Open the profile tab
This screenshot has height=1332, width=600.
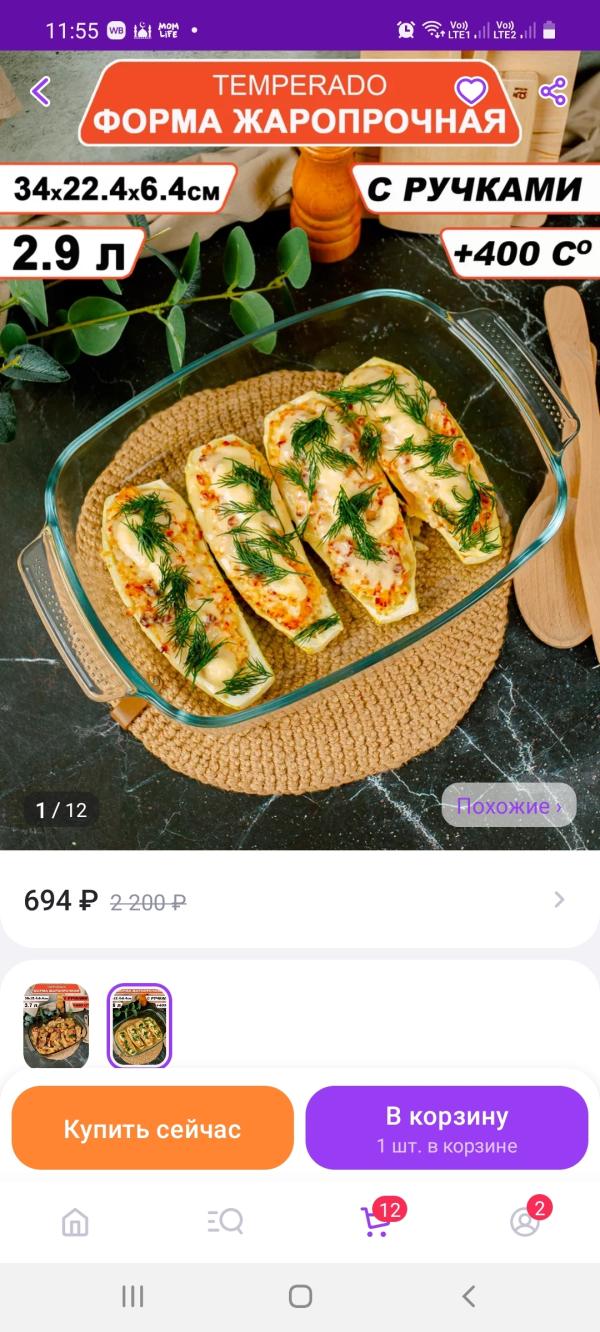click(x=525, y=1221)
